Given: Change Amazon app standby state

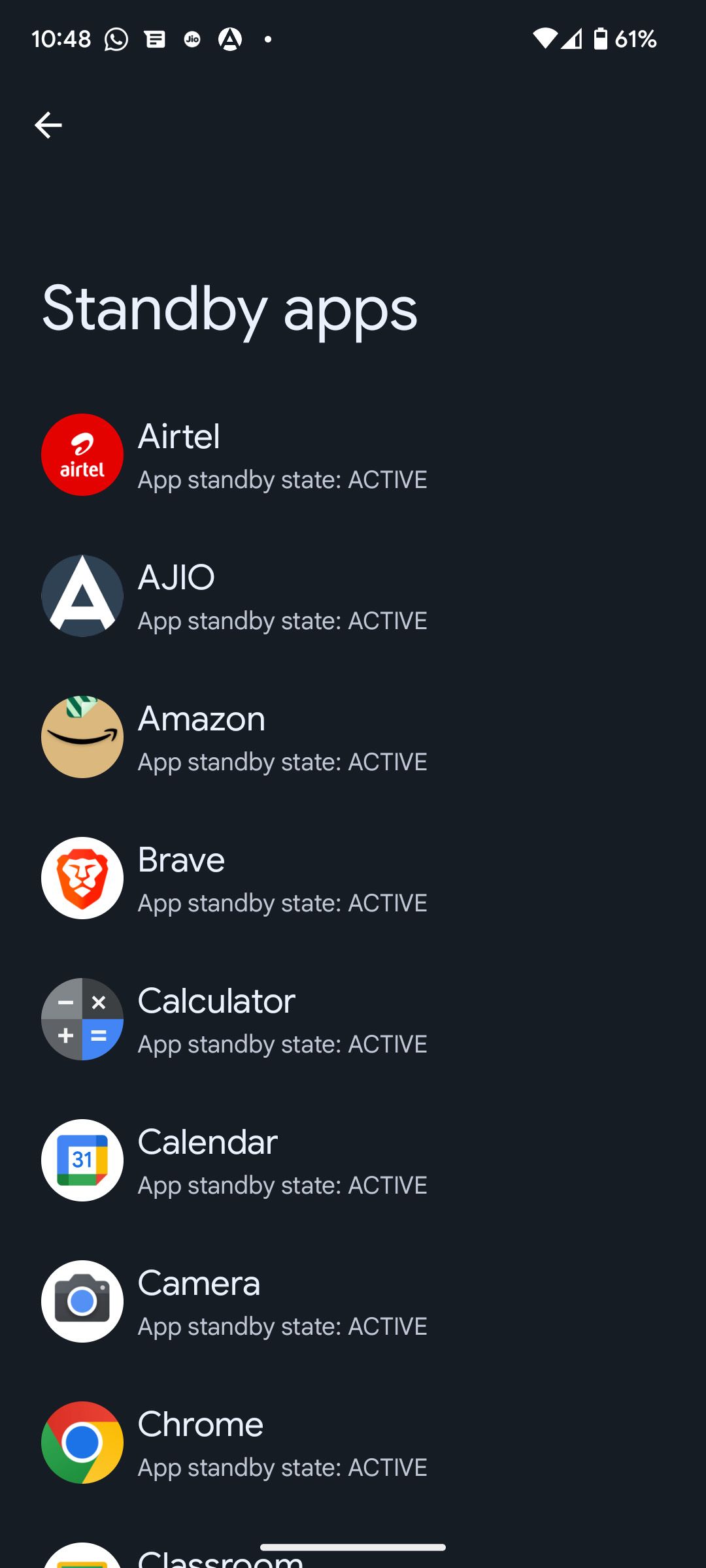Looking at the screenshot, I should 282,738.
